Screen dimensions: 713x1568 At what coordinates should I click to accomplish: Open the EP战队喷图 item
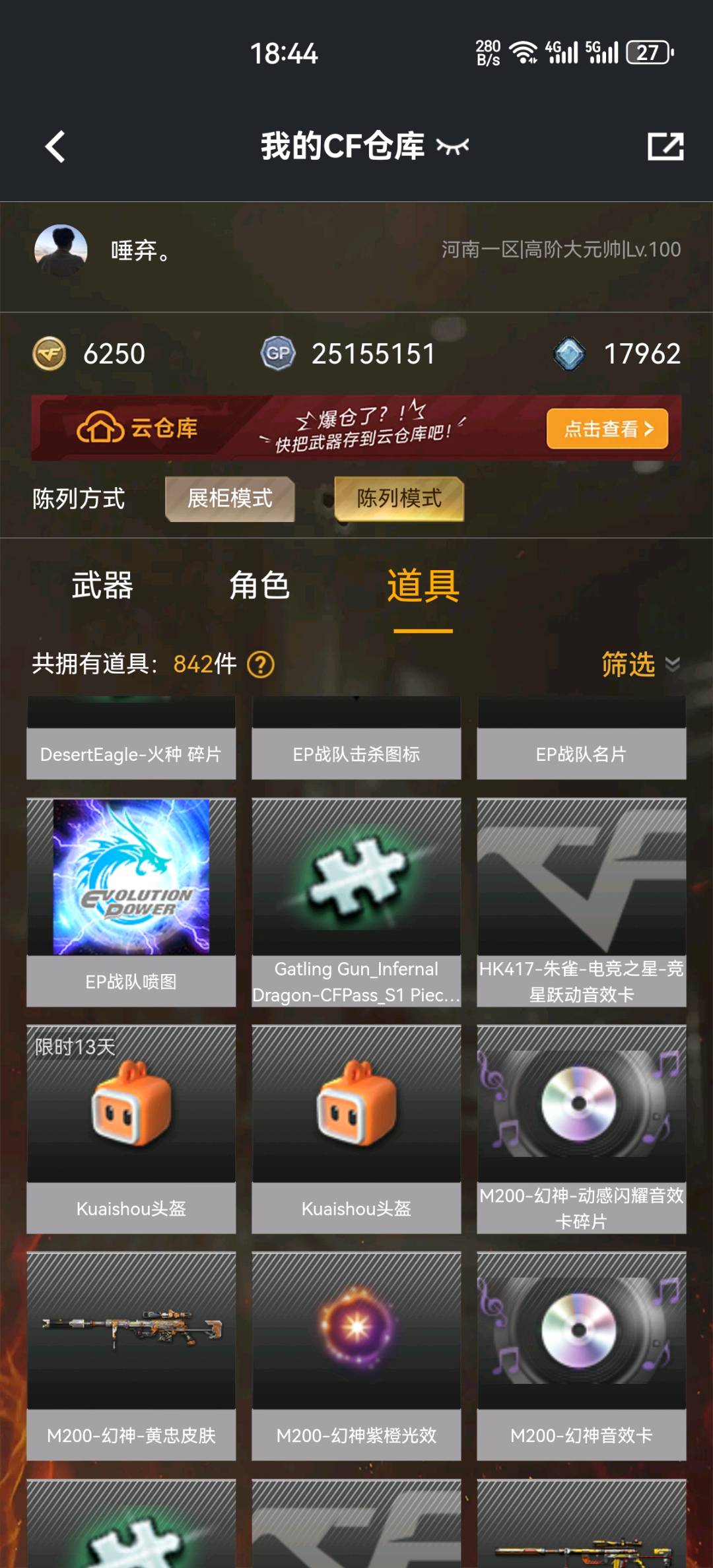pos(131,902)
